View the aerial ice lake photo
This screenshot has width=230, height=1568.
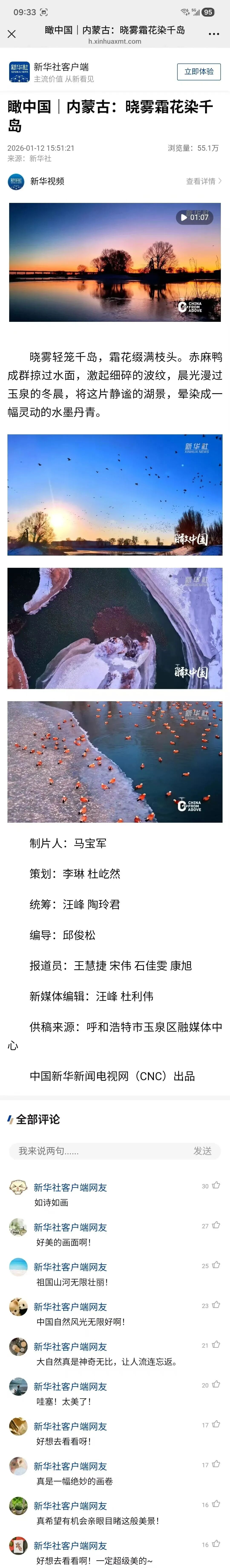coord(114,628)
